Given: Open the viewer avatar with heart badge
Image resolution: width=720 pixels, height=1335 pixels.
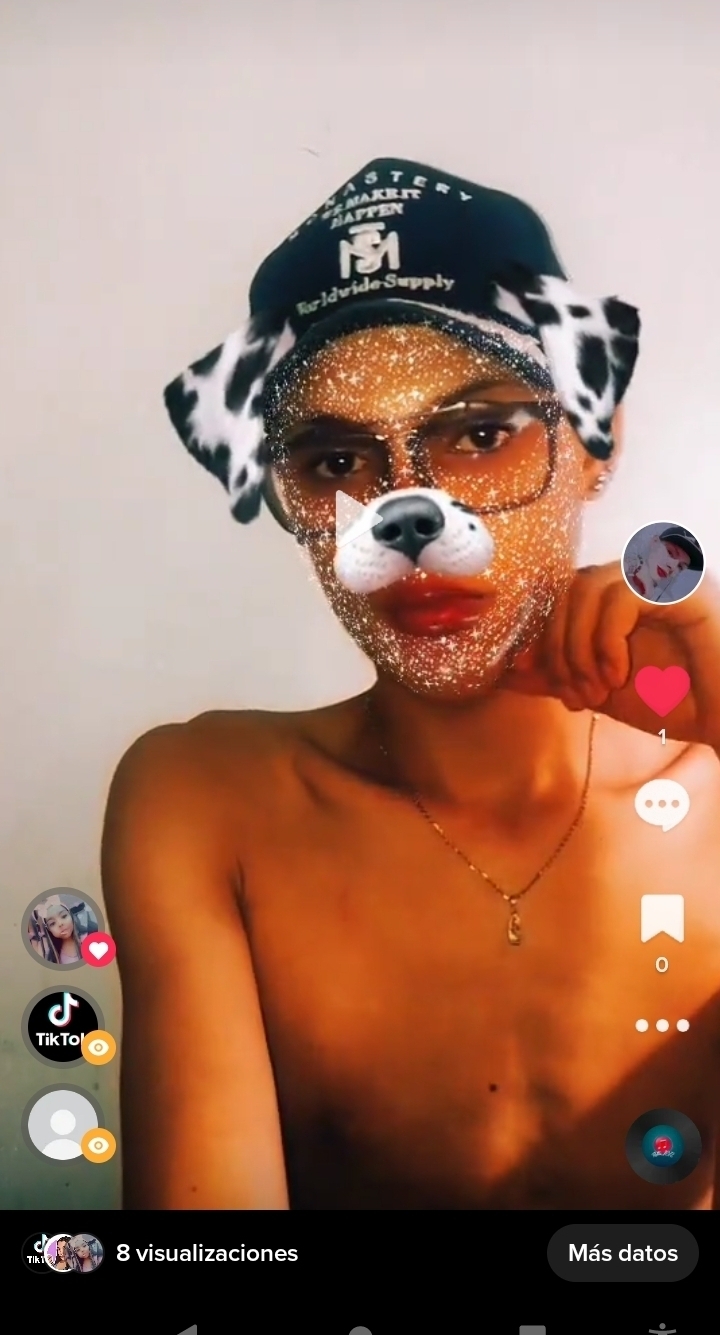Looking at the screenshot, I should 63,929.
